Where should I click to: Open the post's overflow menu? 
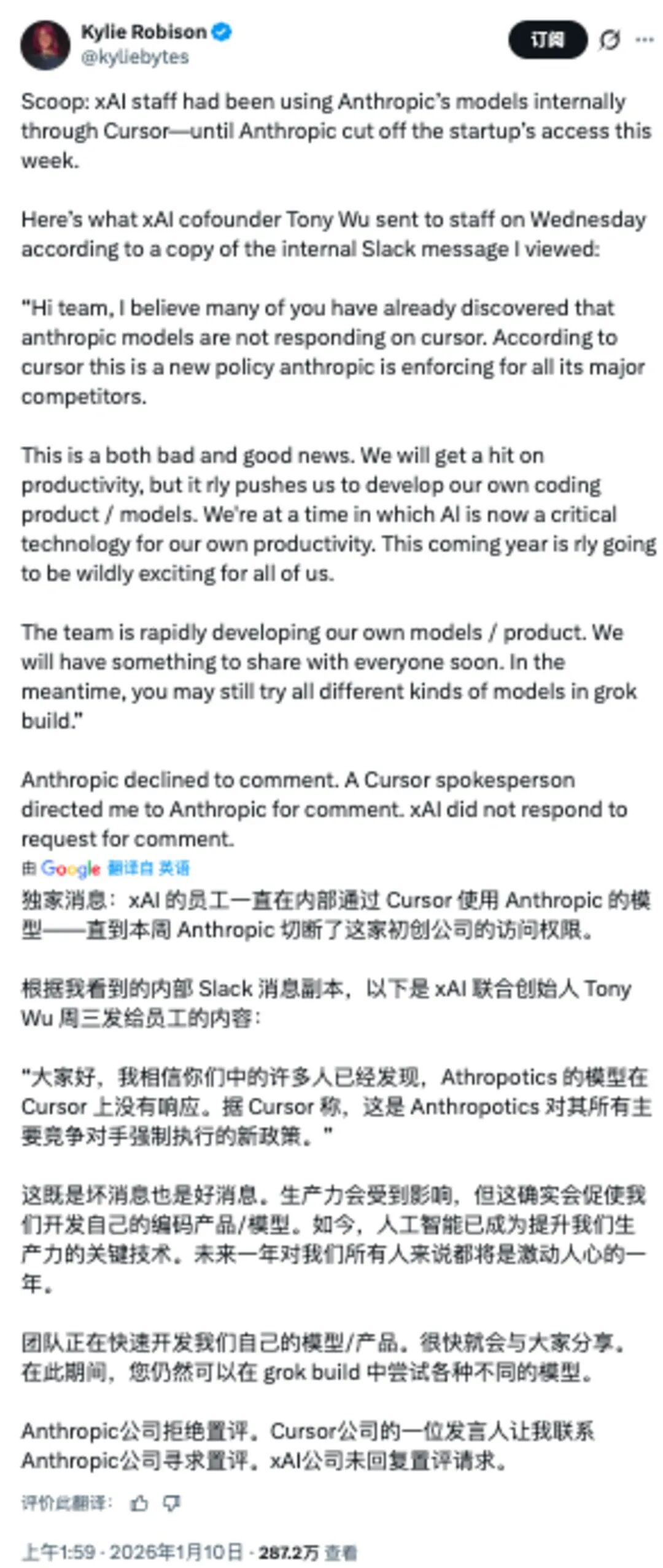tap(644, 40)
